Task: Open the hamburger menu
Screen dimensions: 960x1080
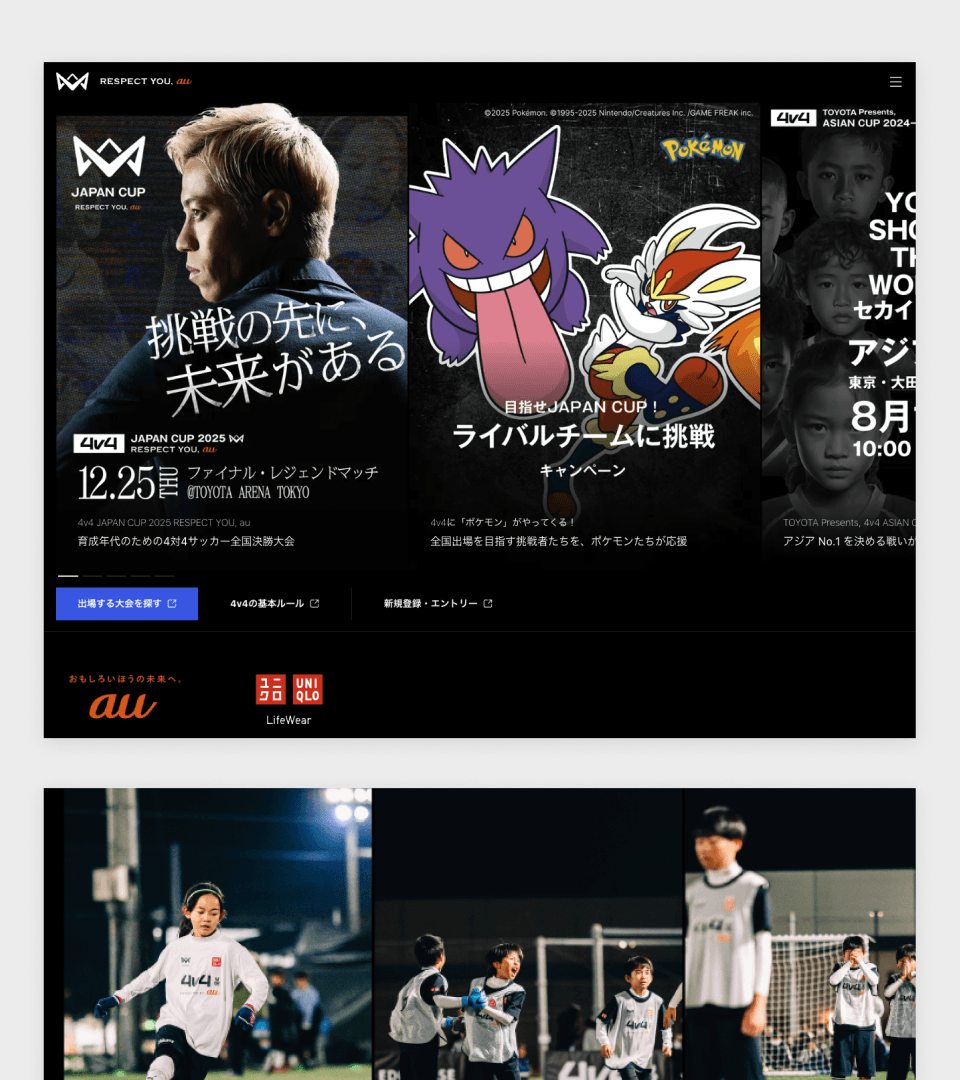Action: [895, 82]
